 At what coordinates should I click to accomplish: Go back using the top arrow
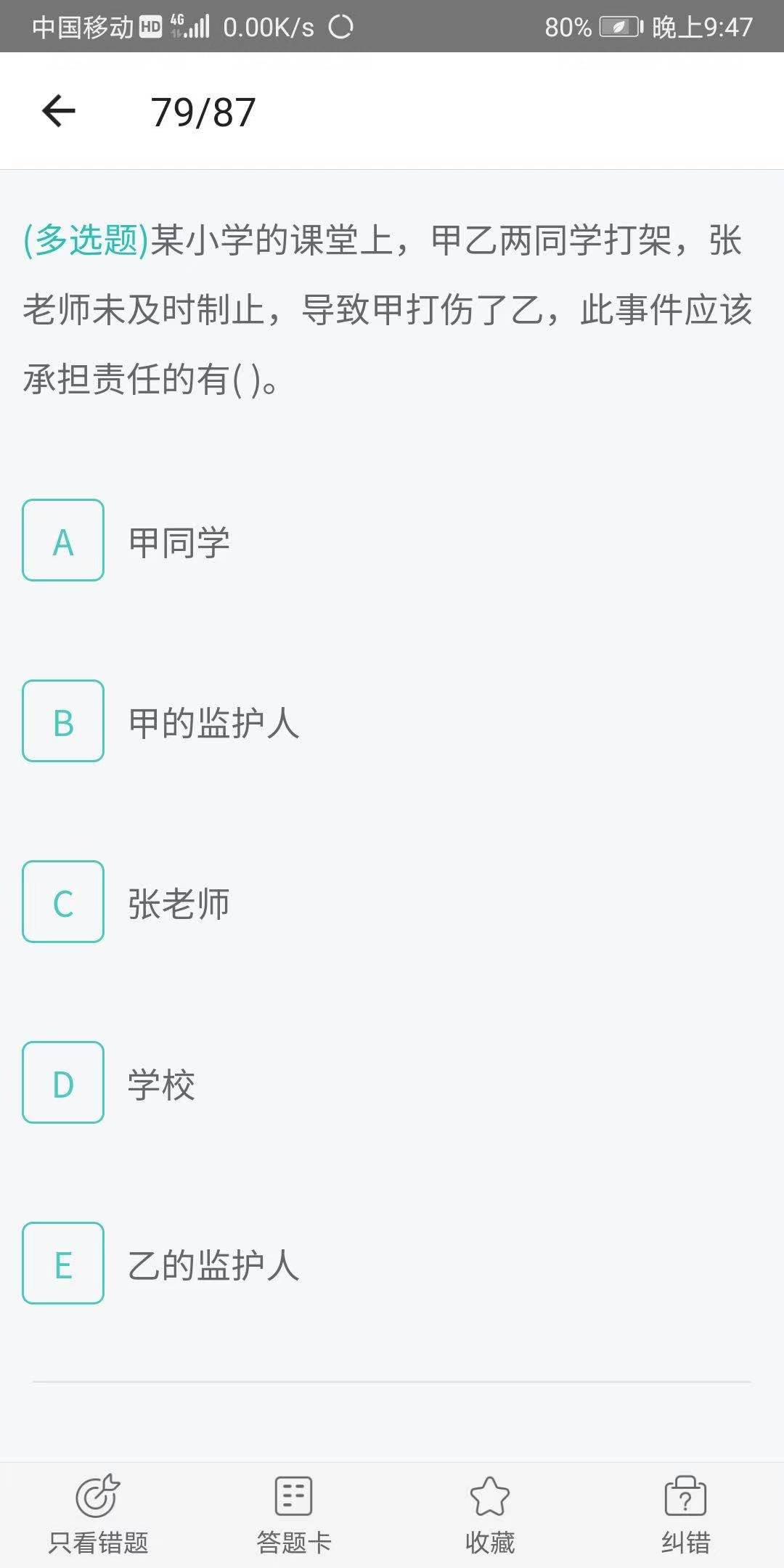pos(59,111)
